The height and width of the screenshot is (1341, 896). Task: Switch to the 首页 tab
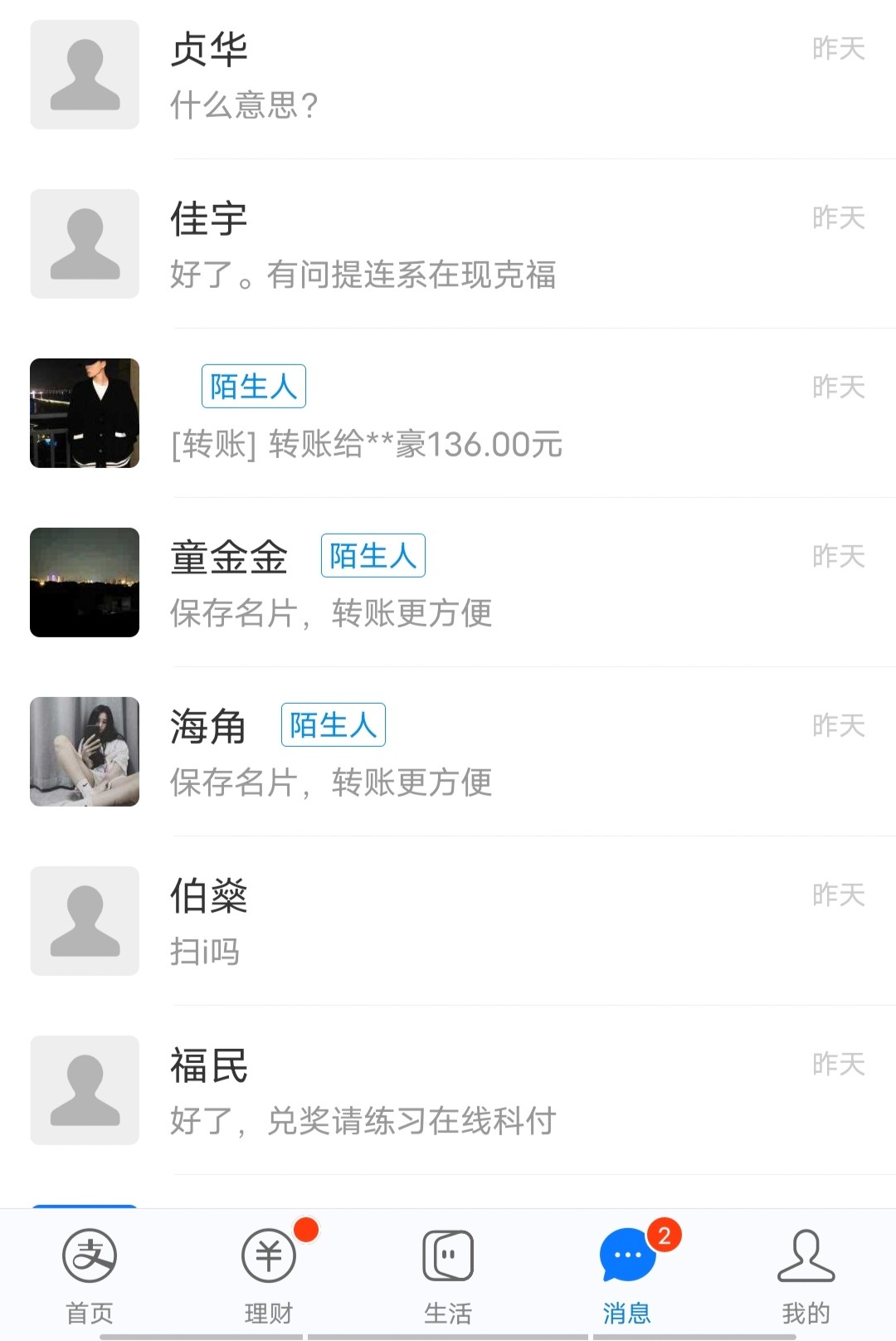(90, 1290)
